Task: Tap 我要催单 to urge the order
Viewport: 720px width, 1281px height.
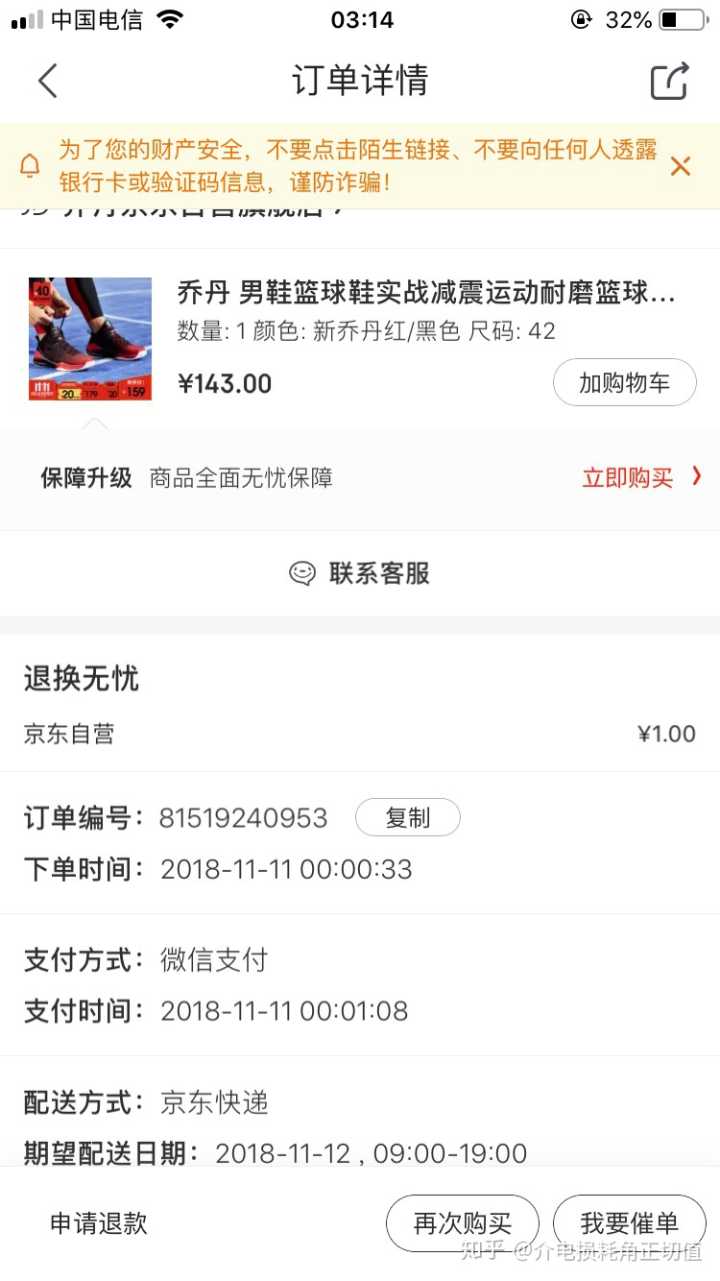Action: [629, 1222]
